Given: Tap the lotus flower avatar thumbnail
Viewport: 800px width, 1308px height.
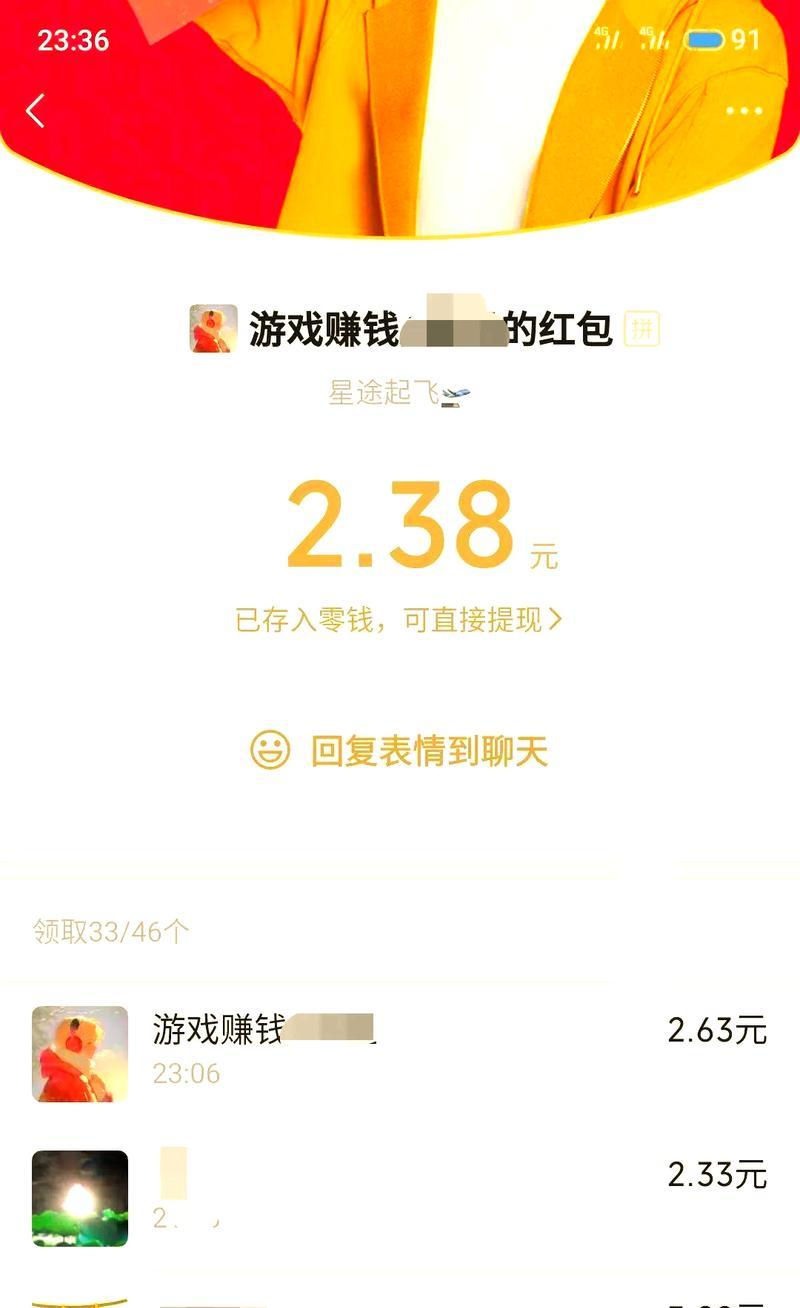Looking at the screenshot, I should tap(78, 1198).
